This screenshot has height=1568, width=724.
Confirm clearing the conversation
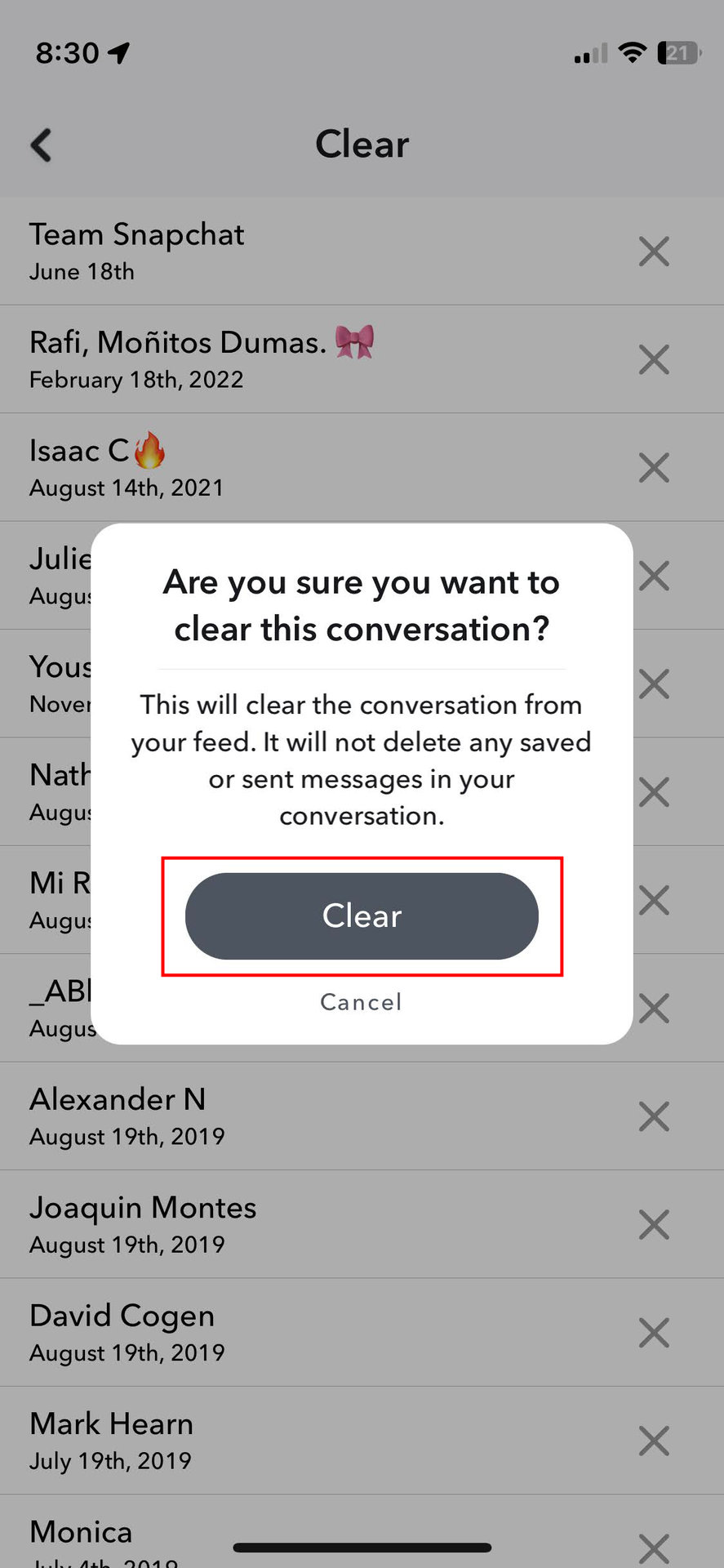[x=362, y=915]
